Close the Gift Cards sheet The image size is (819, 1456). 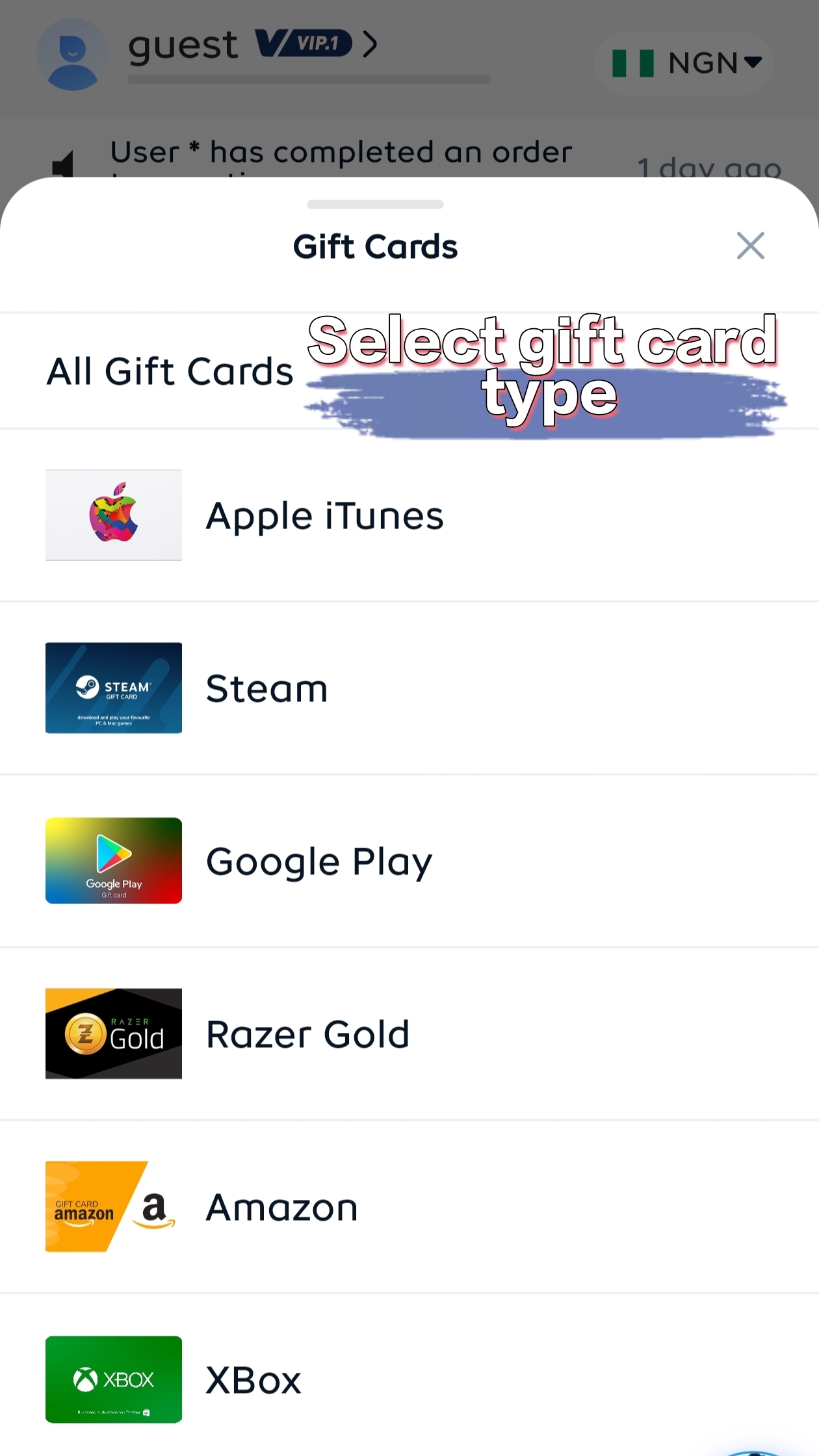(750, 246)
